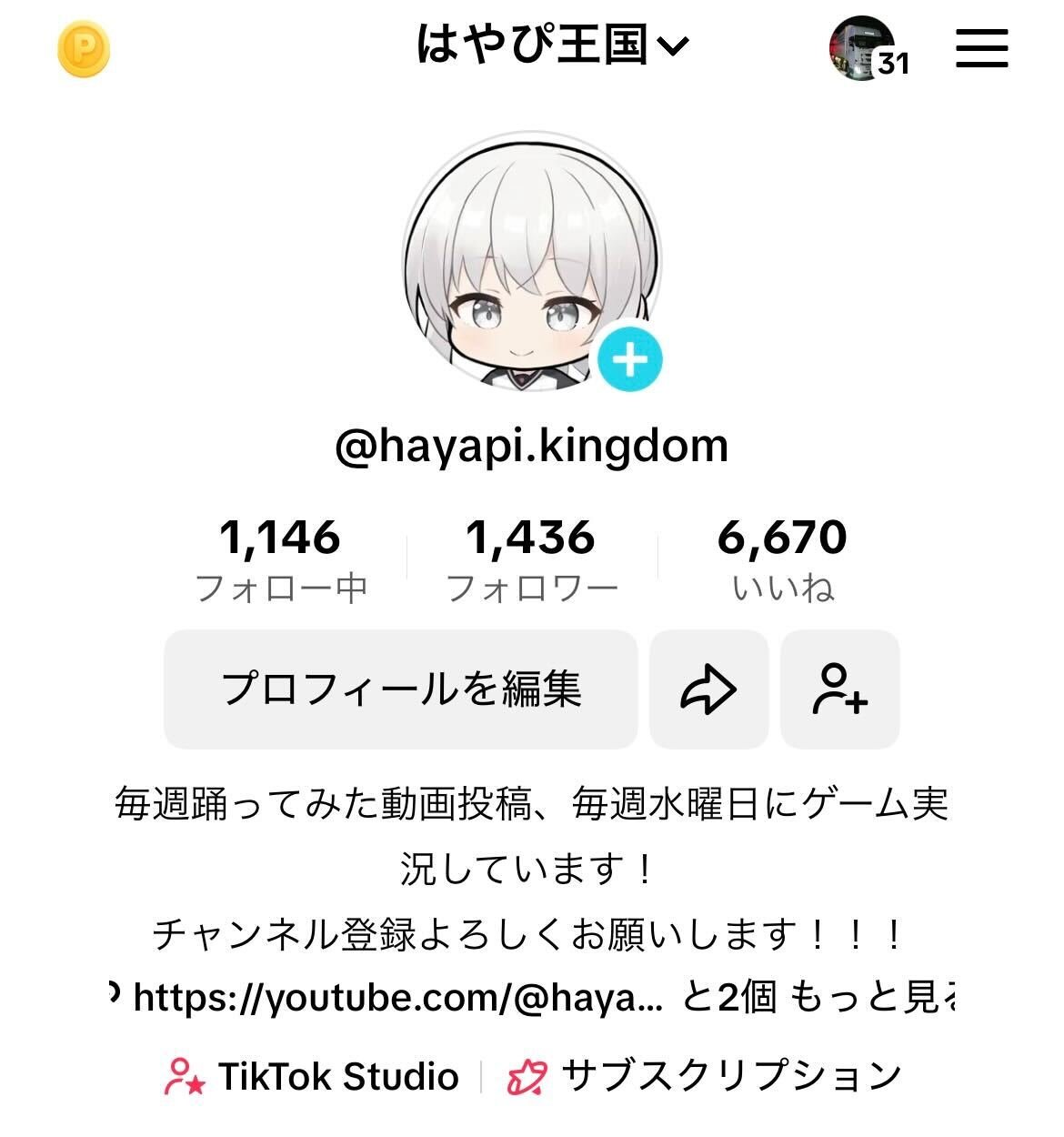Open サブスクリプション subscription

pyautogui.click(x=706, y=1077)
